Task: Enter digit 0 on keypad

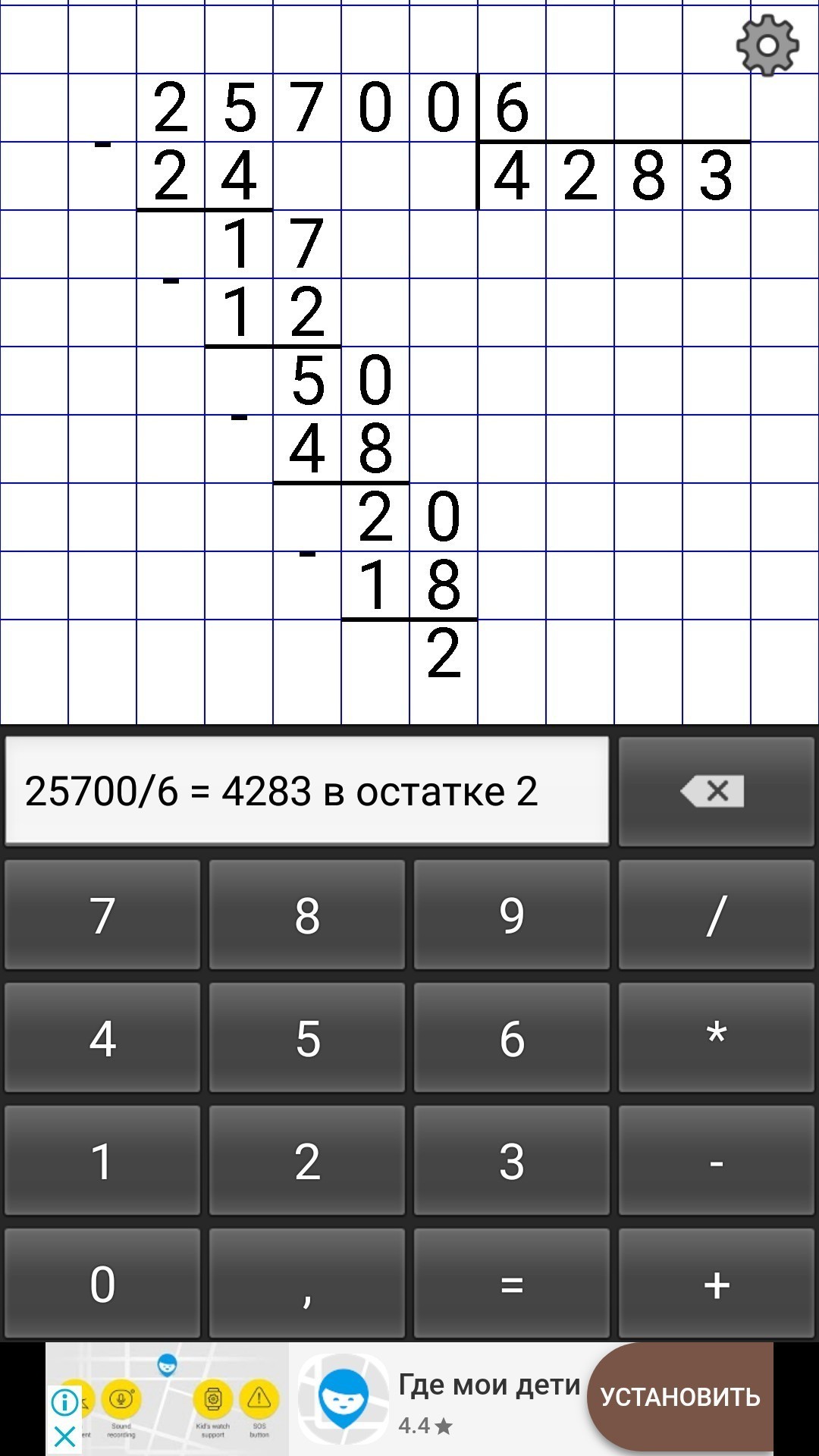Action: tap(102, 1283)
